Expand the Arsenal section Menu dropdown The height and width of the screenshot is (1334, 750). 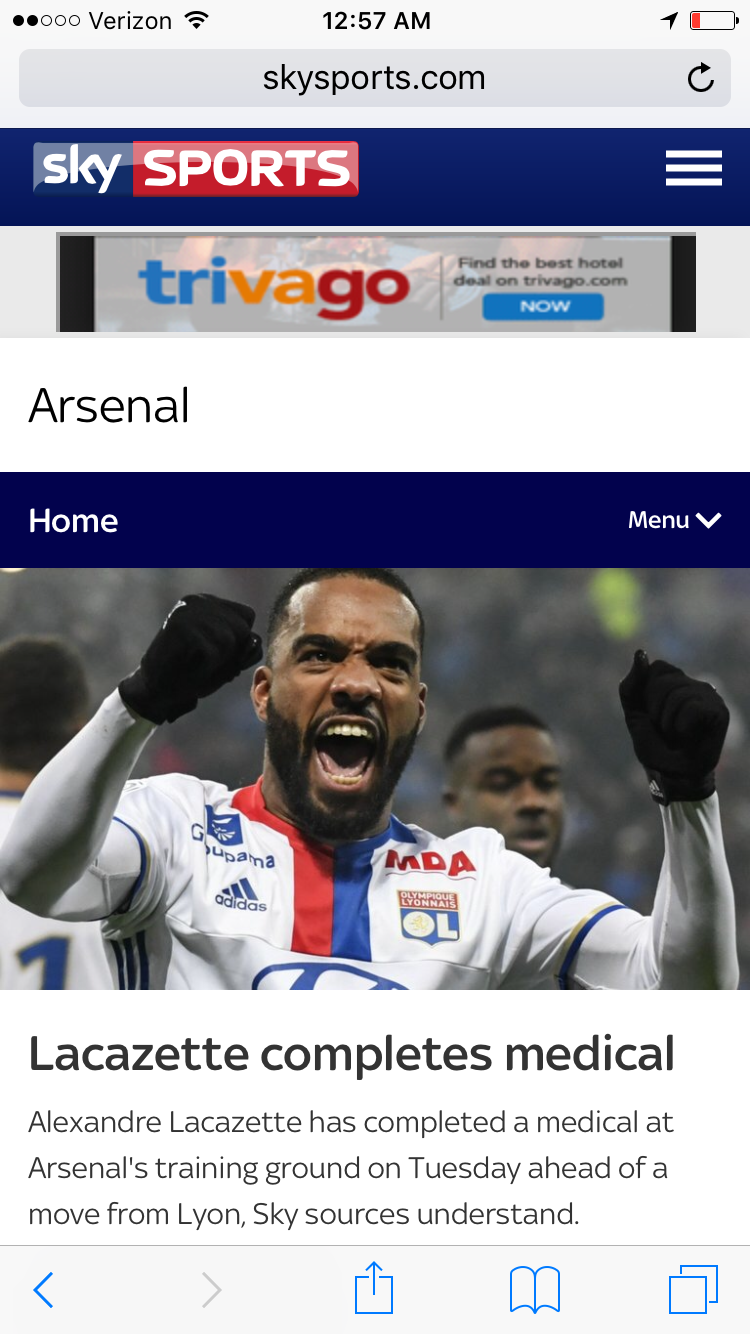[675, 520]
